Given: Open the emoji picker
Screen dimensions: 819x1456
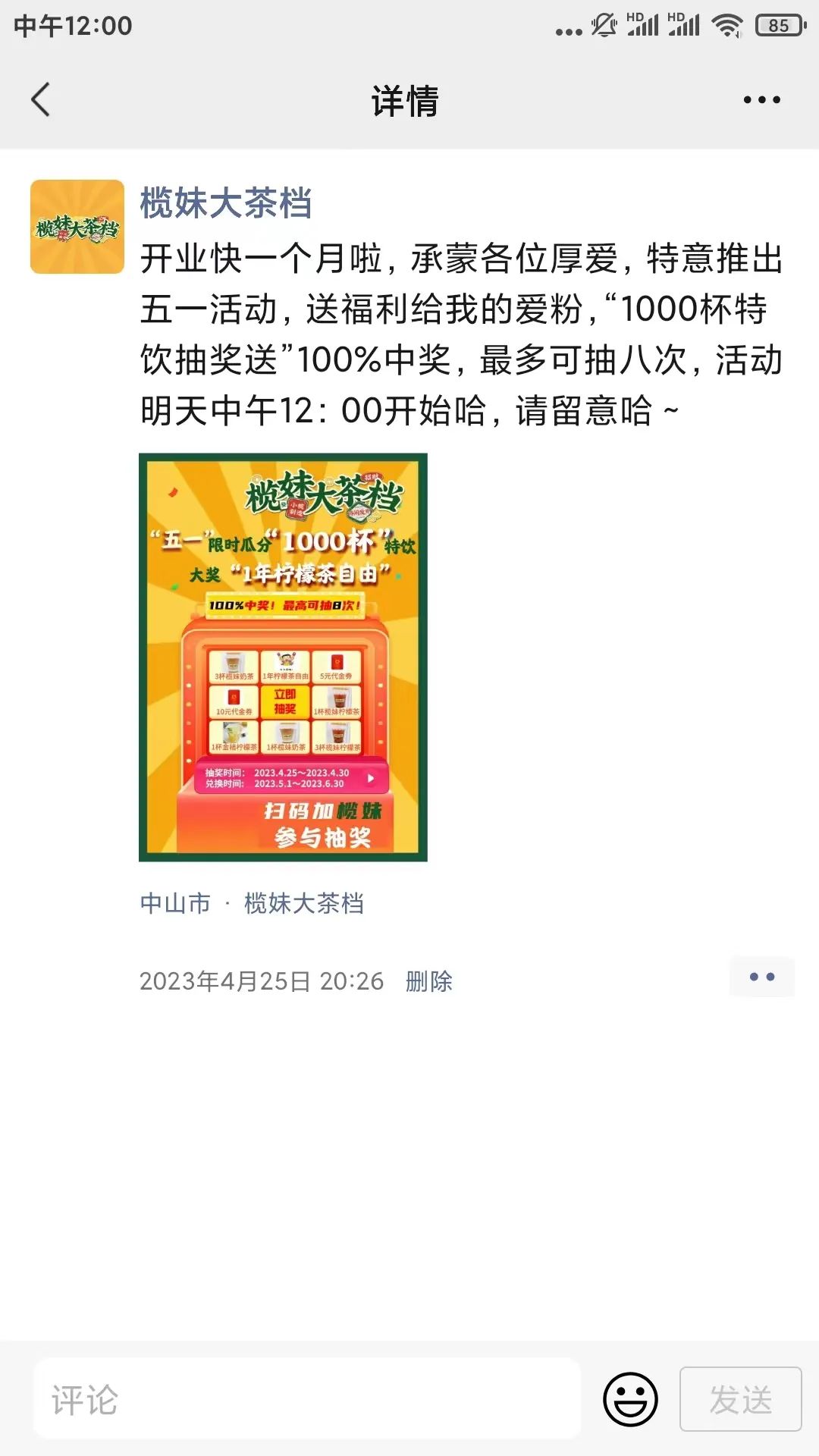Looking at the screenshot, I should [x=630, y=1399].
